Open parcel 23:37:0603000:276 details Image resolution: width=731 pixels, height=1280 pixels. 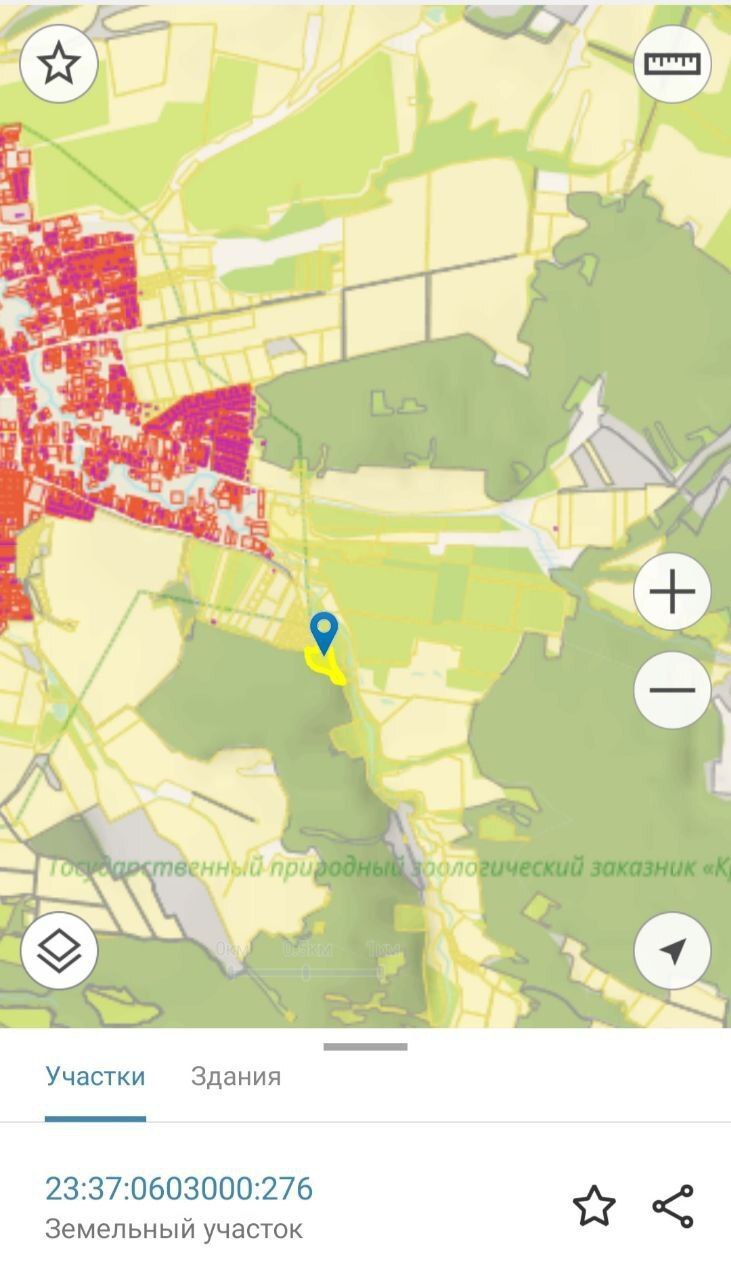tap(179, 1188)
